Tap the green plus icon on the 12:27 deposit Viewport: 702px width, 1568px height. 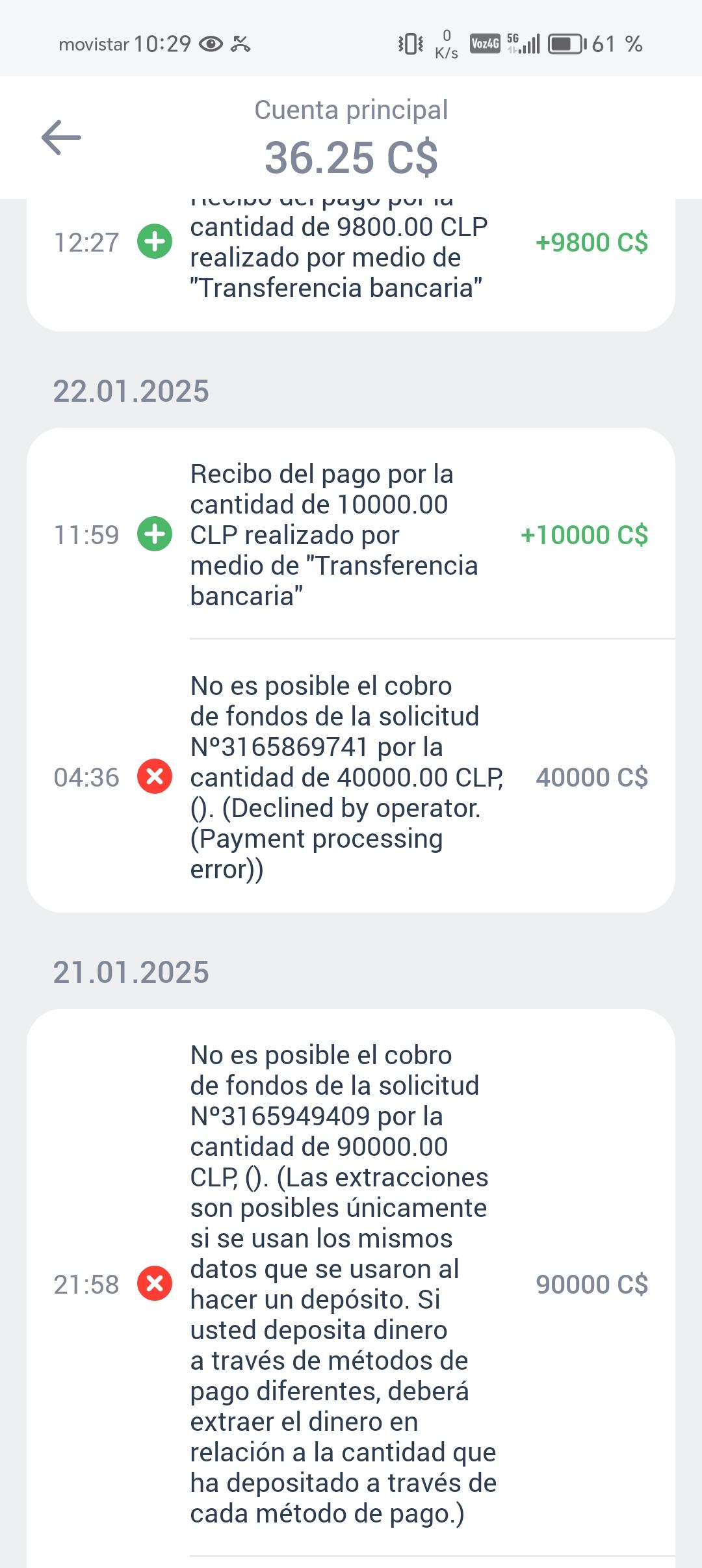[x=154, y=241]
